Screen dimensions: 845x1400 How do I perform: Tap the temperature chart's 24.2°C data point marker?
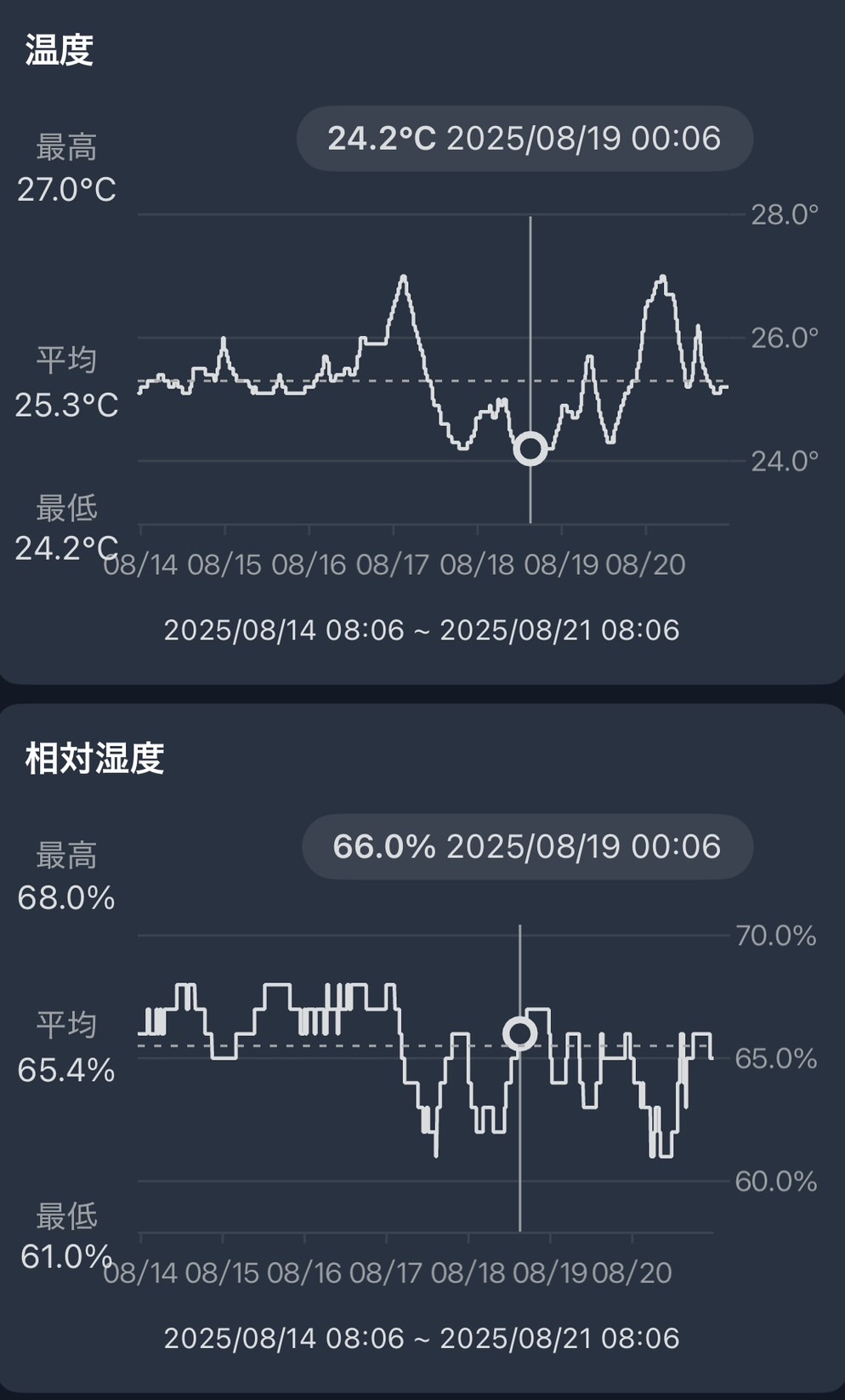tap(530, 448)
